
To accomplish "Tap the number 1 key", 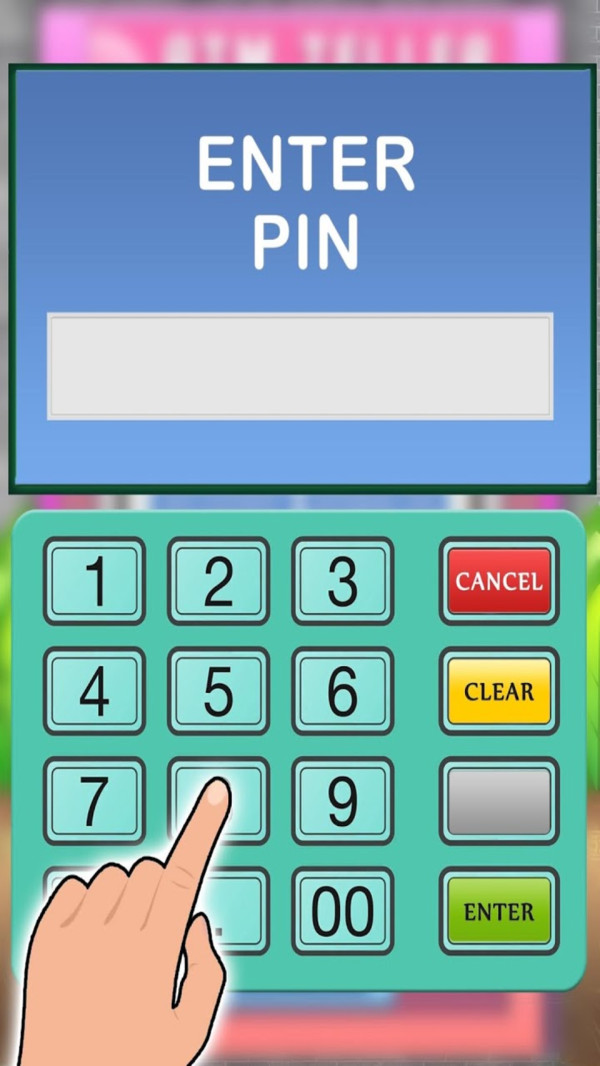I will (x=94, y=581).
